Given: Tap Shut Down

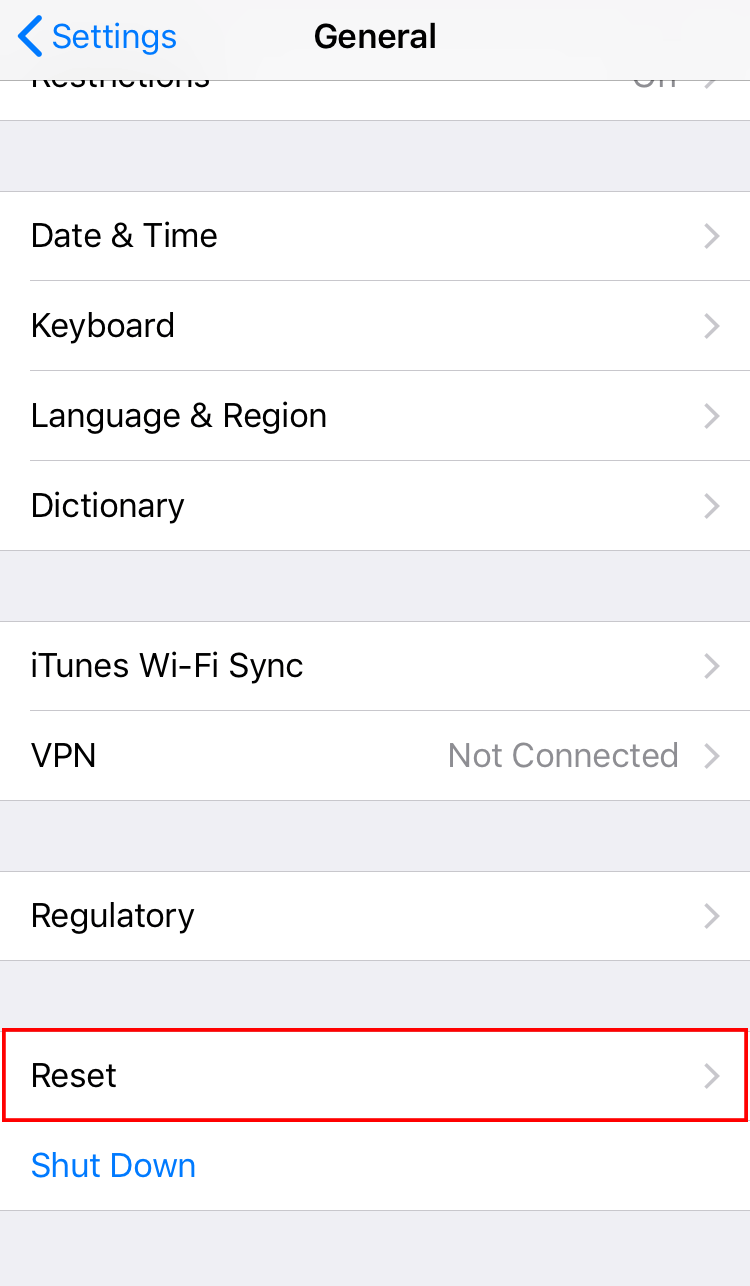Looking at the screenshot, I should click(x=114, y=1166).
